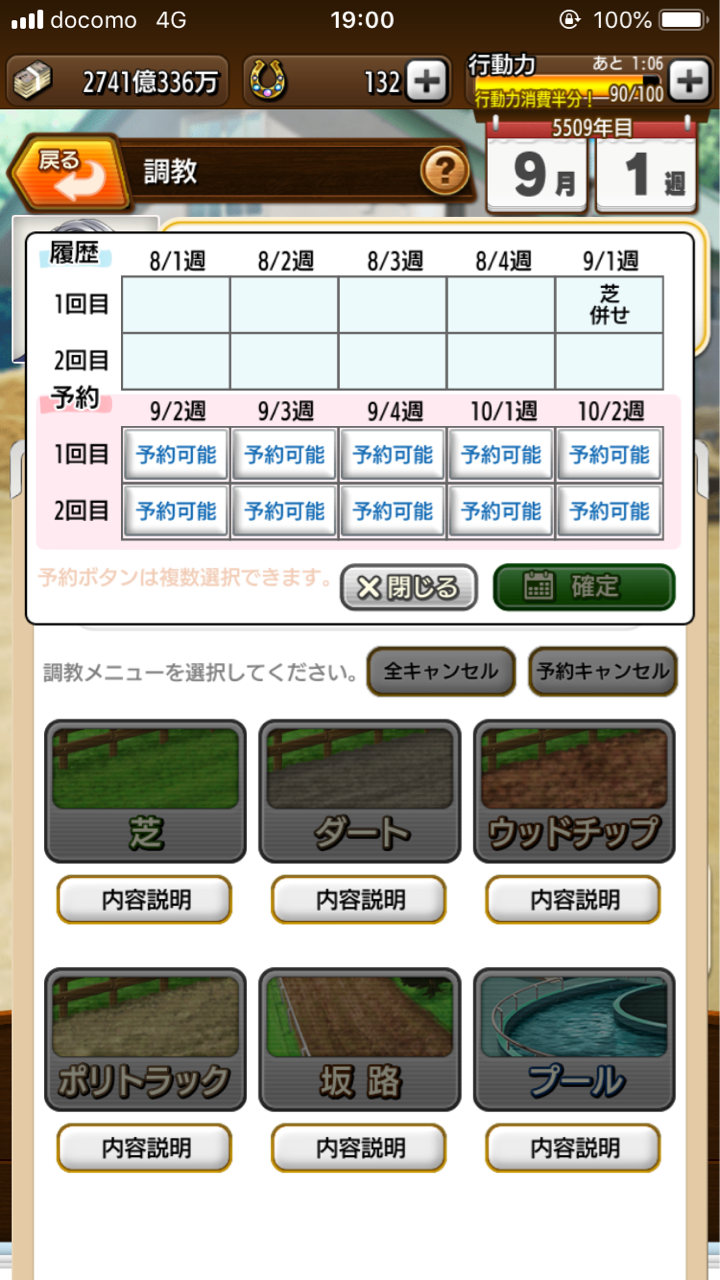
Task: Select the ダート (dirt) training course
Action: click(x=358, y=790)
